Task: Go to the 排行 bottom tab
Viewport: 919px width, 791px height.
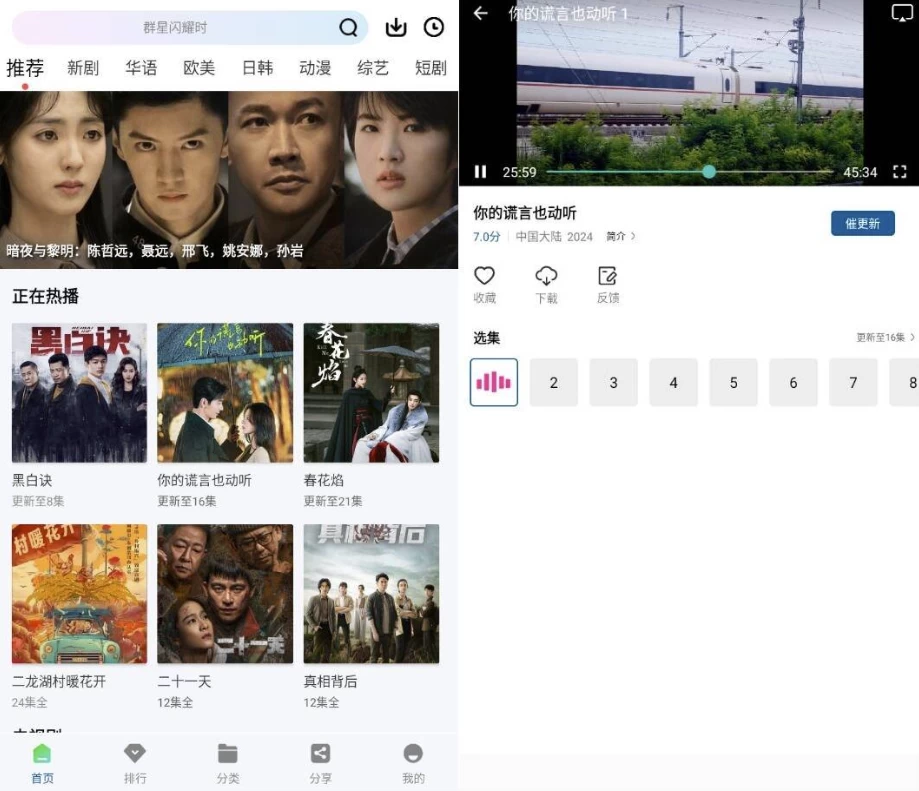Action: click(135, 763)
